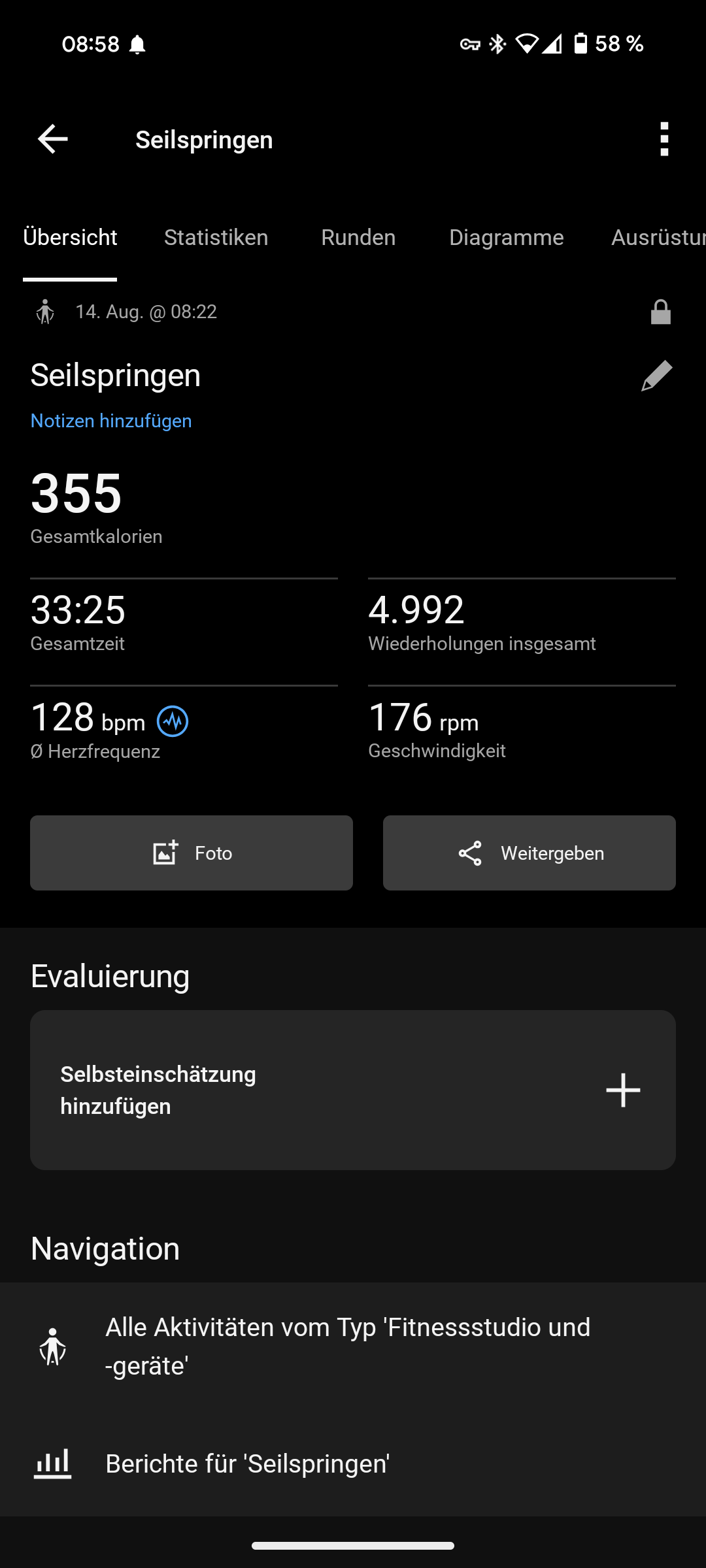Switch to the Statistiken tab
706x1568 pixels.
[x=216, y=237]
